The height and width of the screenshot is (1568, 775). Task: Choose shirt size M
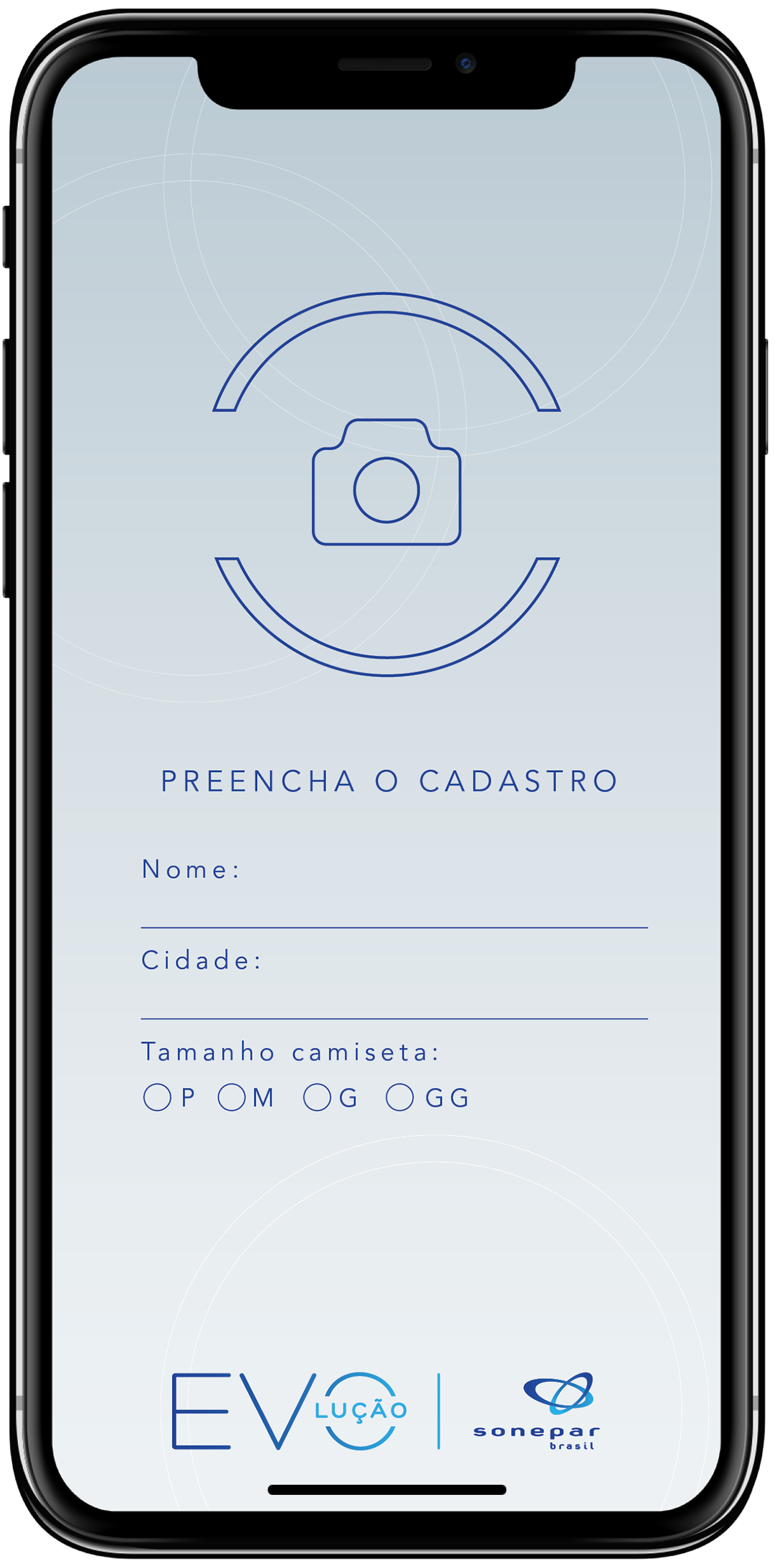tap(232, 1097)
